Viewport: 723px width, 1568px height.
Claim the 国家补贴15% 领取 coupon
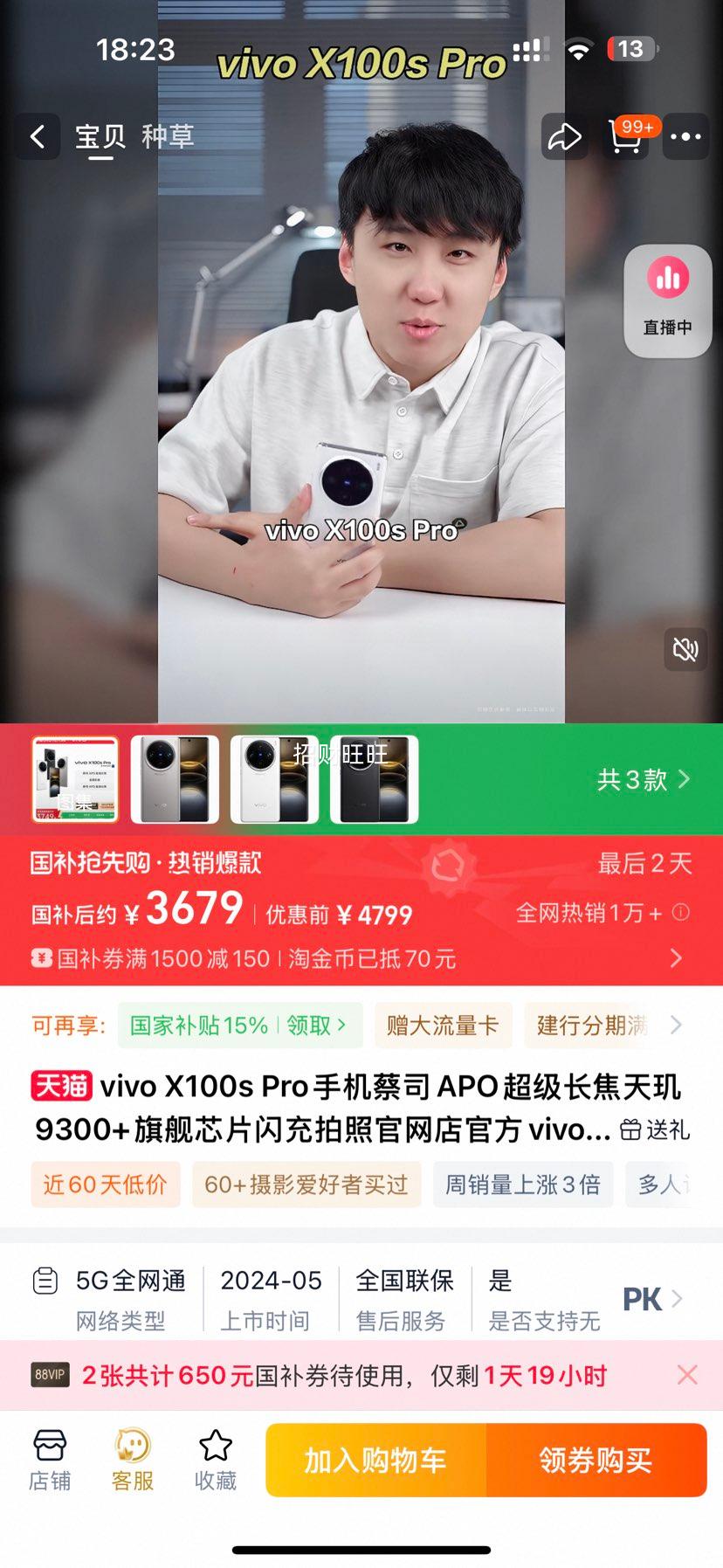point(239,1025)
